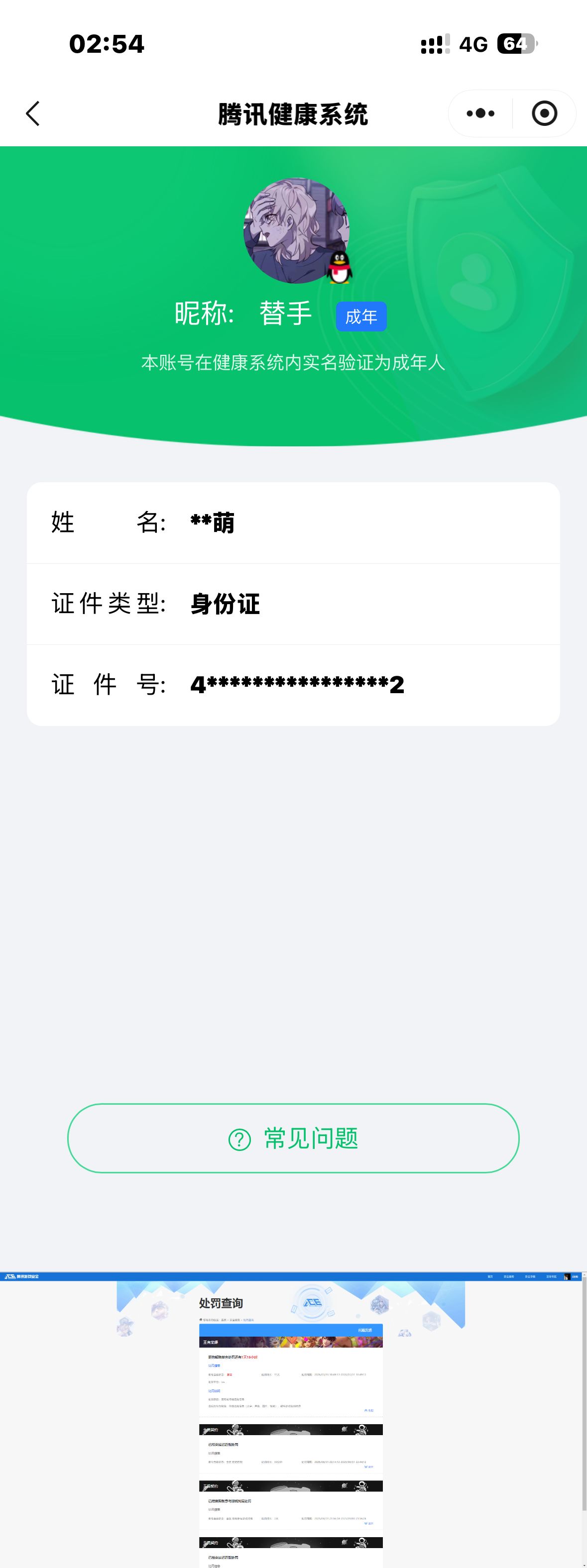This screenshot has width=587, height=1568.
Task: Tap the shield graphic in the green header
Action: pyautogui.click(x=476, y=268)
